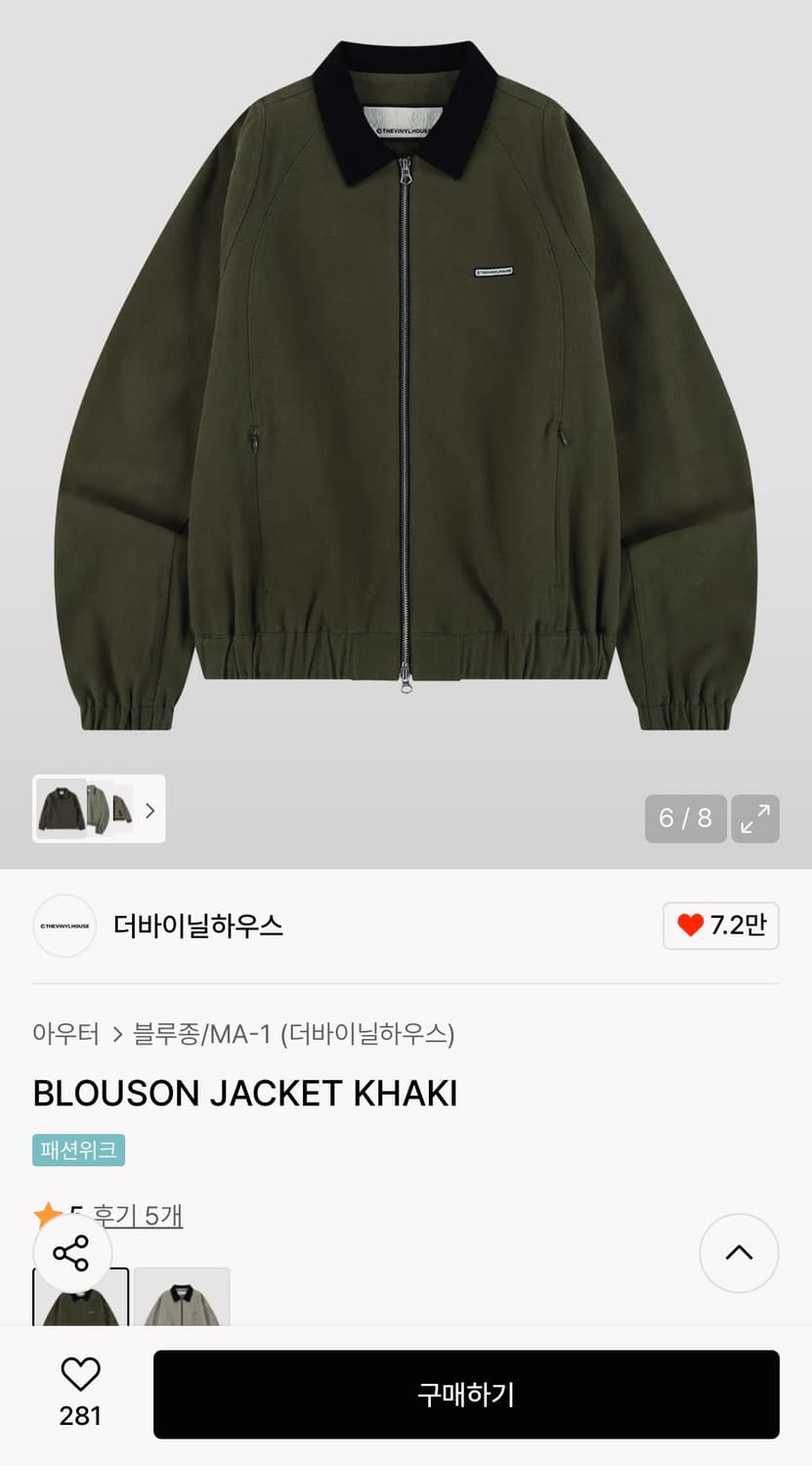Collapse page with the upward chevron button
Viewport: 812px width, 1466px height.
pyautogui.click(x=739, y=1253)
